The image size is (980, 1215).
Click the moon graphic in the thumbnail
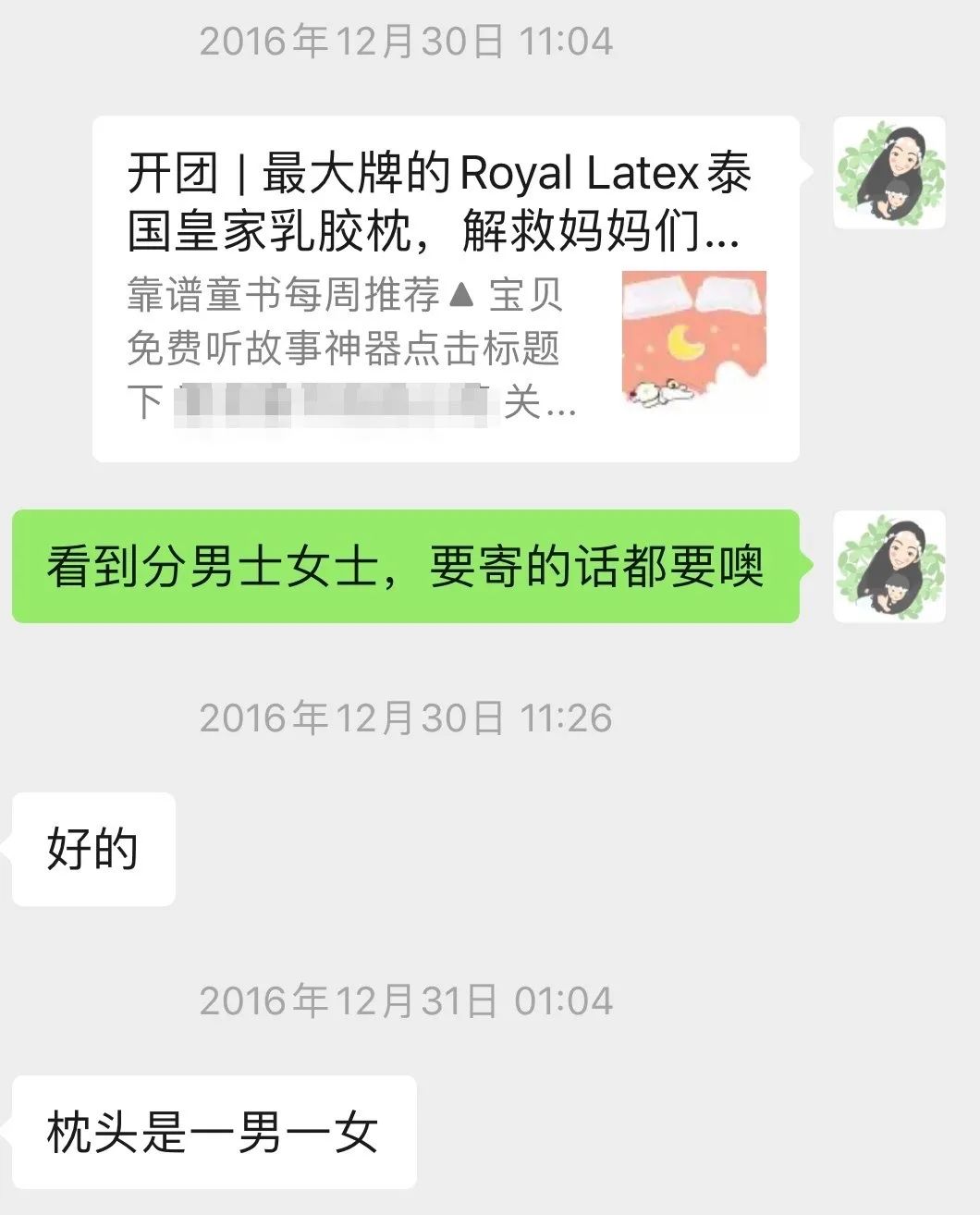[x=686, y=342]
